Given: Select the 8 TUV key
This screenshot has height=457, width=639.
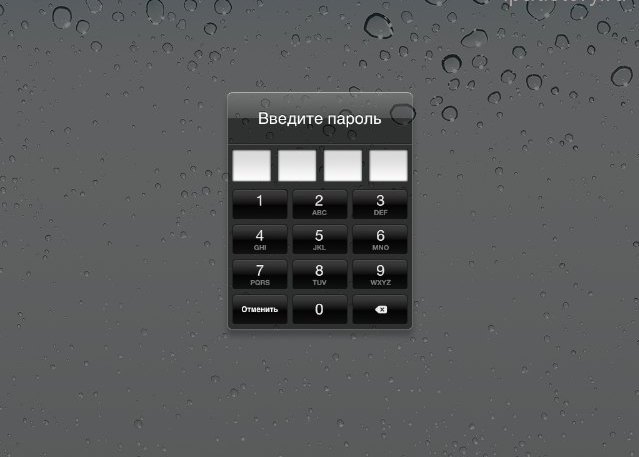Looking at the screenshot, I should 320,274.
